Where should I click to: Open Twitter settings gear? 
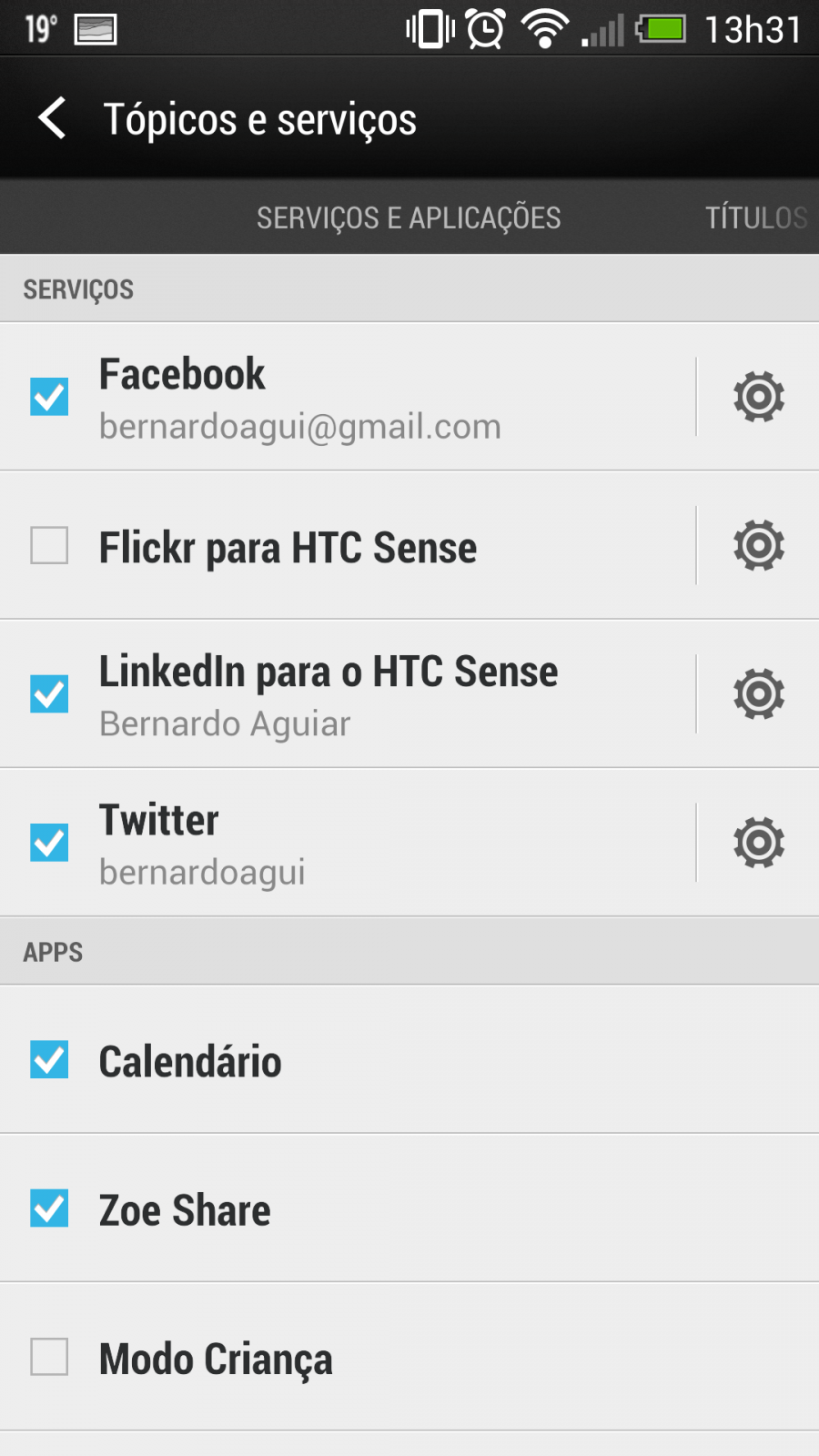tap(759, 843)
